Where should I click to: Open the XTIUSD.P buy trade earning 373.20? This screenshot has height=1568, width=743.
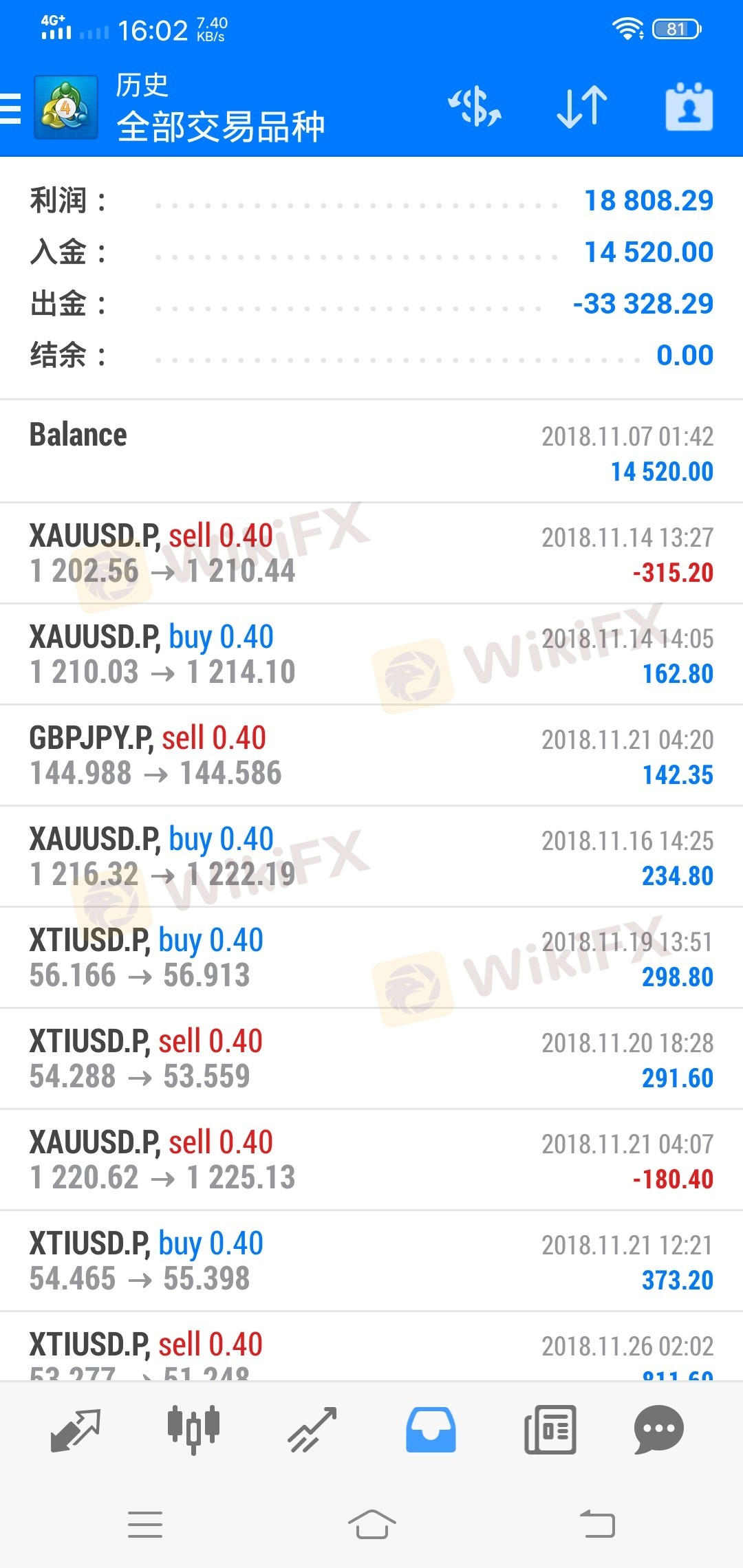371,1261
